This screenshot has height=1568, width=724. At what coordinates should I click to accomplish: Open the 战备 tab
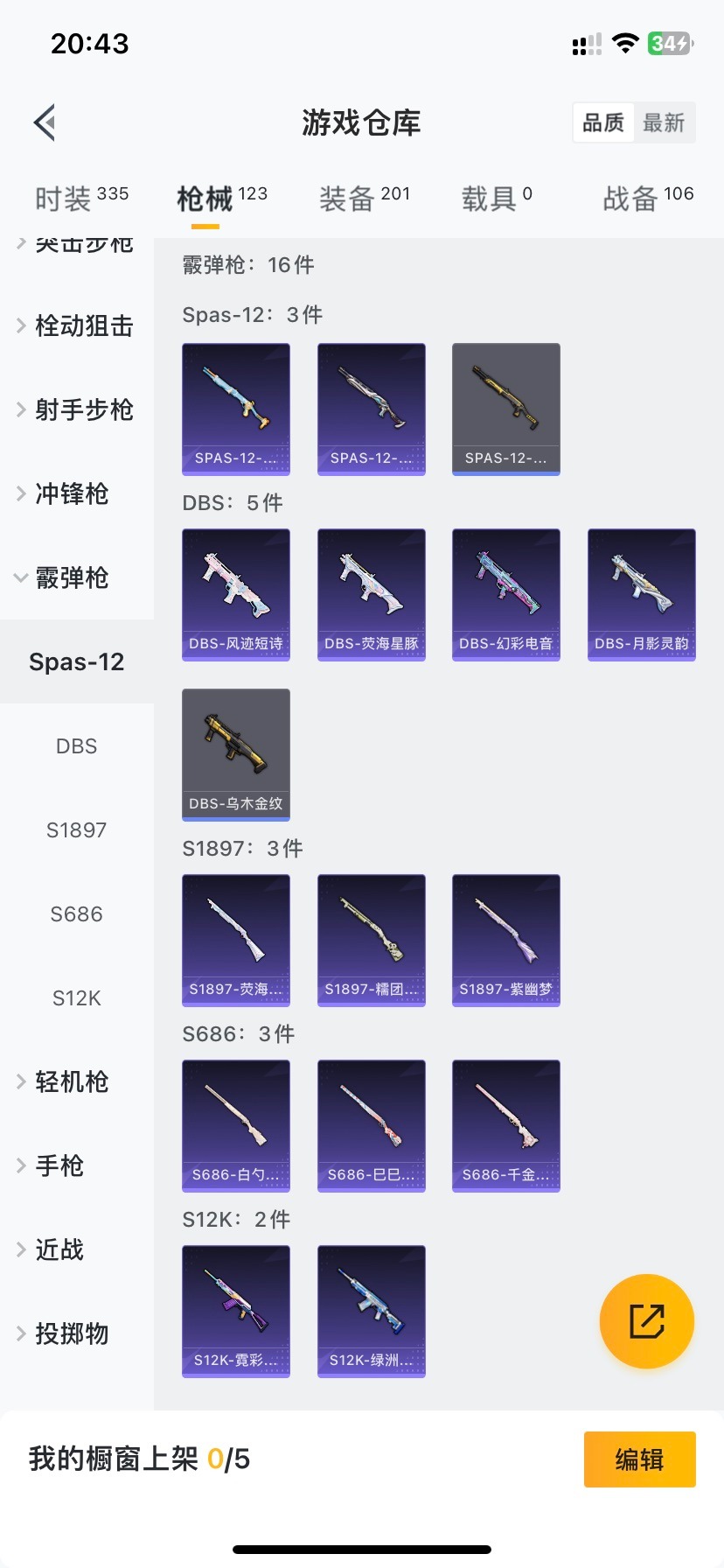pos(647,199)
